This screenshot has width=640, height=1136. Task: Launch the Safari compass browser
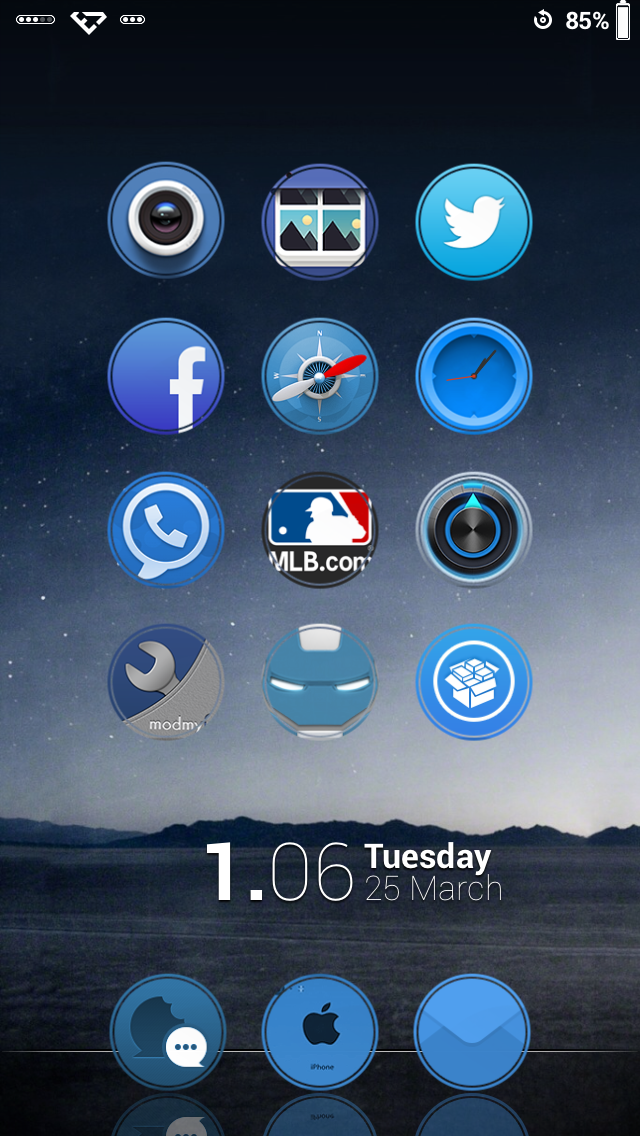pos(320,376)
